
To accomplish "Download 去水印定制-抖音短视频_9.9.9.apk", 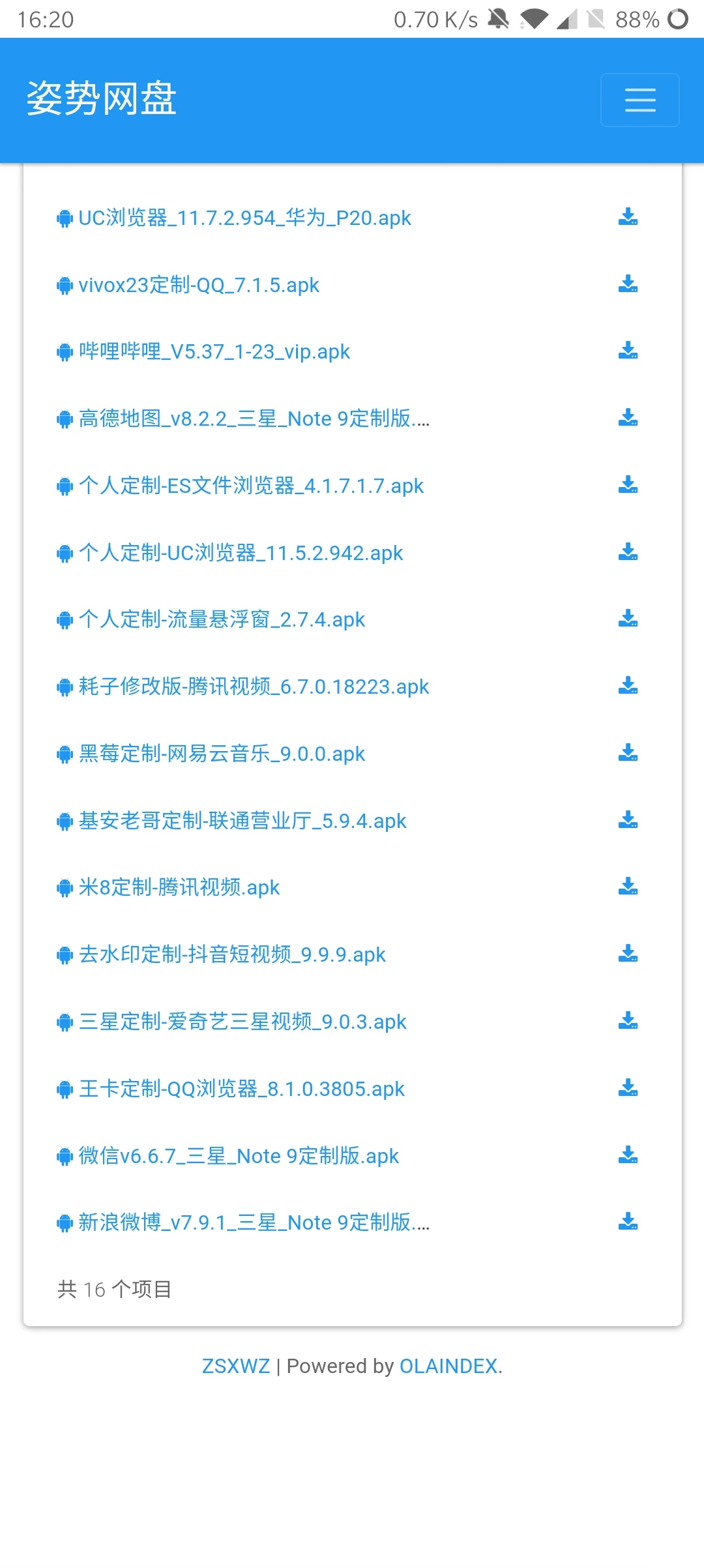I will [x=628, y=954].
